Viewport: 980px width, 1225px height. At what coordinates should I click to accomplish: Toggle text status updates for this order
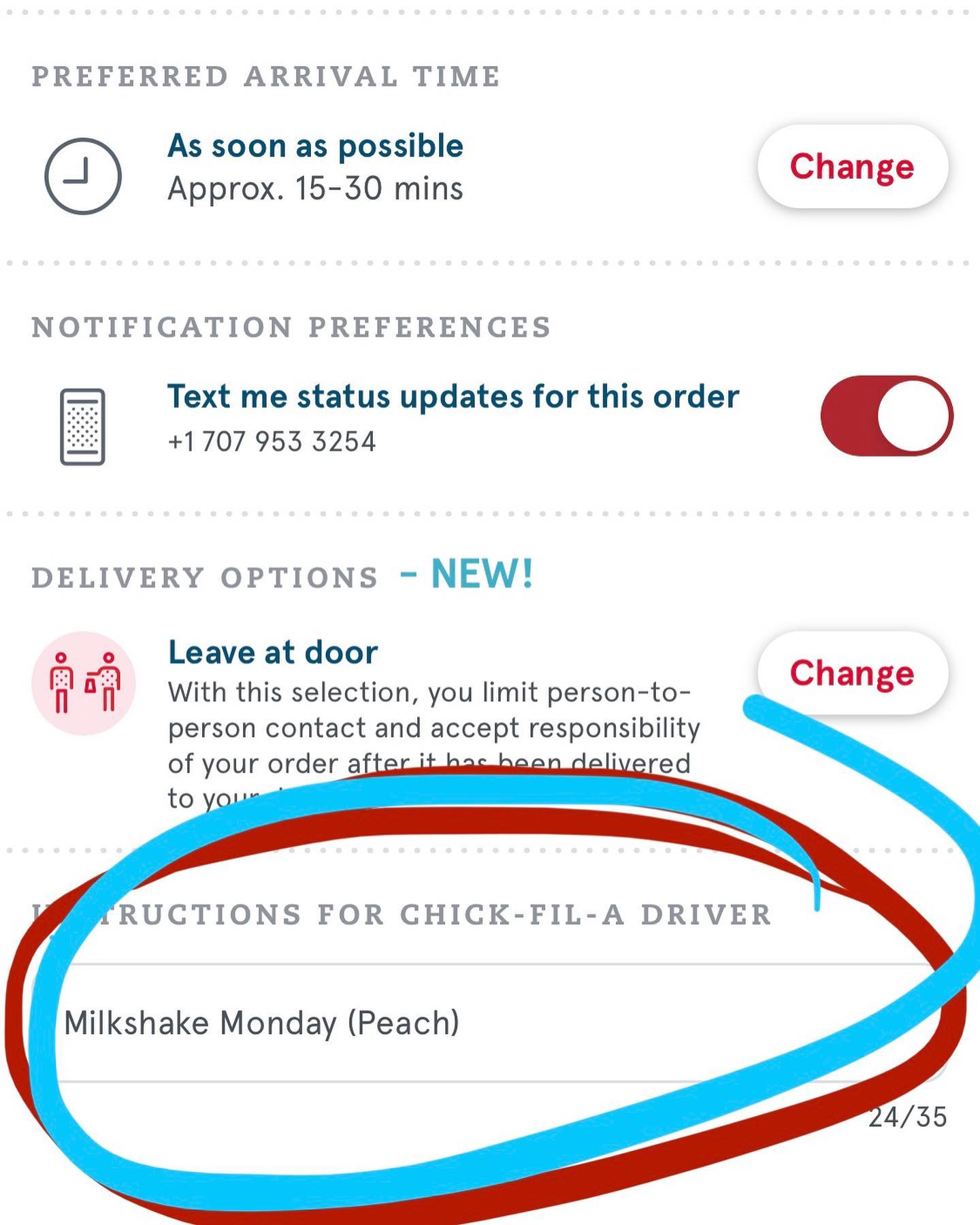click(x=886, y=416)
